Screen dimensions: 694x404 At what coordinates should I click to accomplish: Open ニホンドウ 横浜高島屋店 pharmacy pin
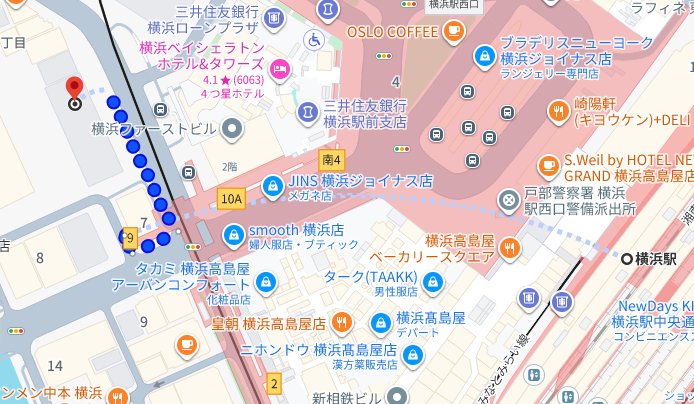413,355
